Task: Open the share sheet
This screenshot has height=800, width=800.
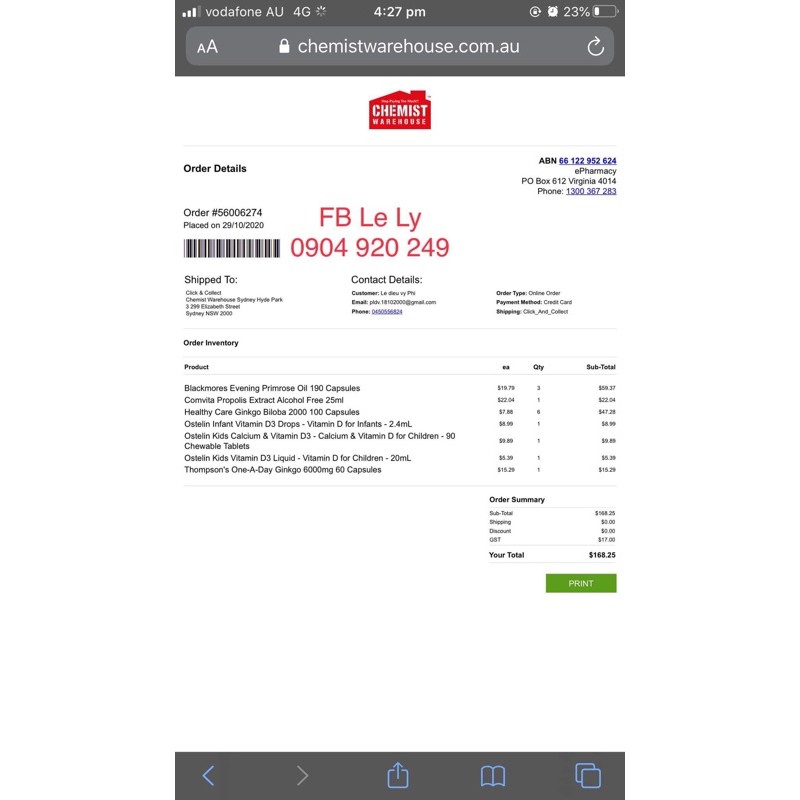Action: coord(398,774)
